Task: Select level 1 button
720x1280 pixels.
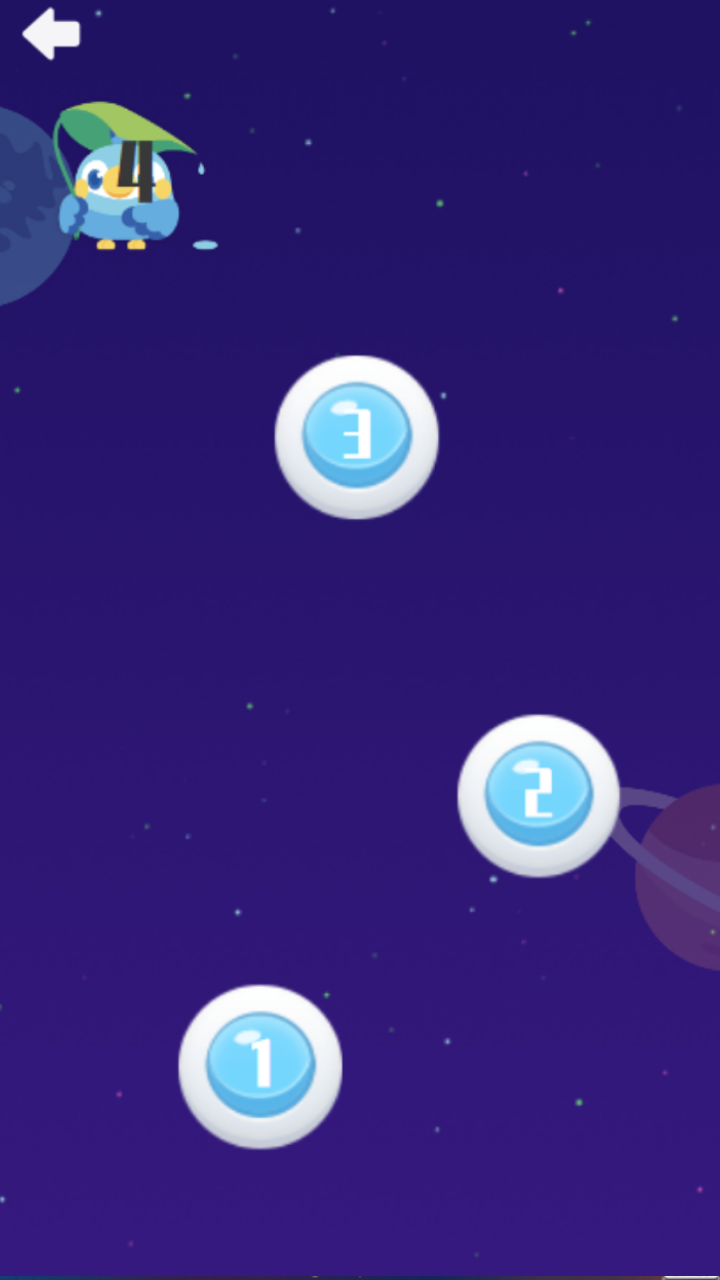Action: click(x=260, y=1066)
